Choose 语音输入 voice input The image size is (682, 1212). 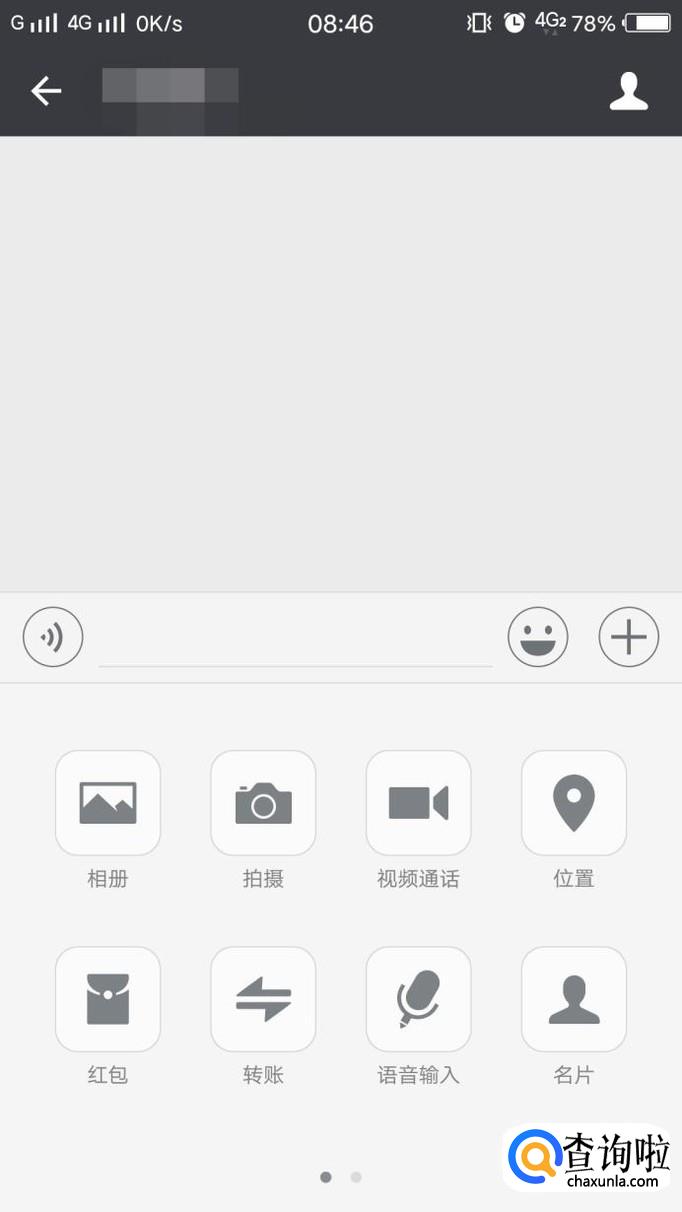418,999
